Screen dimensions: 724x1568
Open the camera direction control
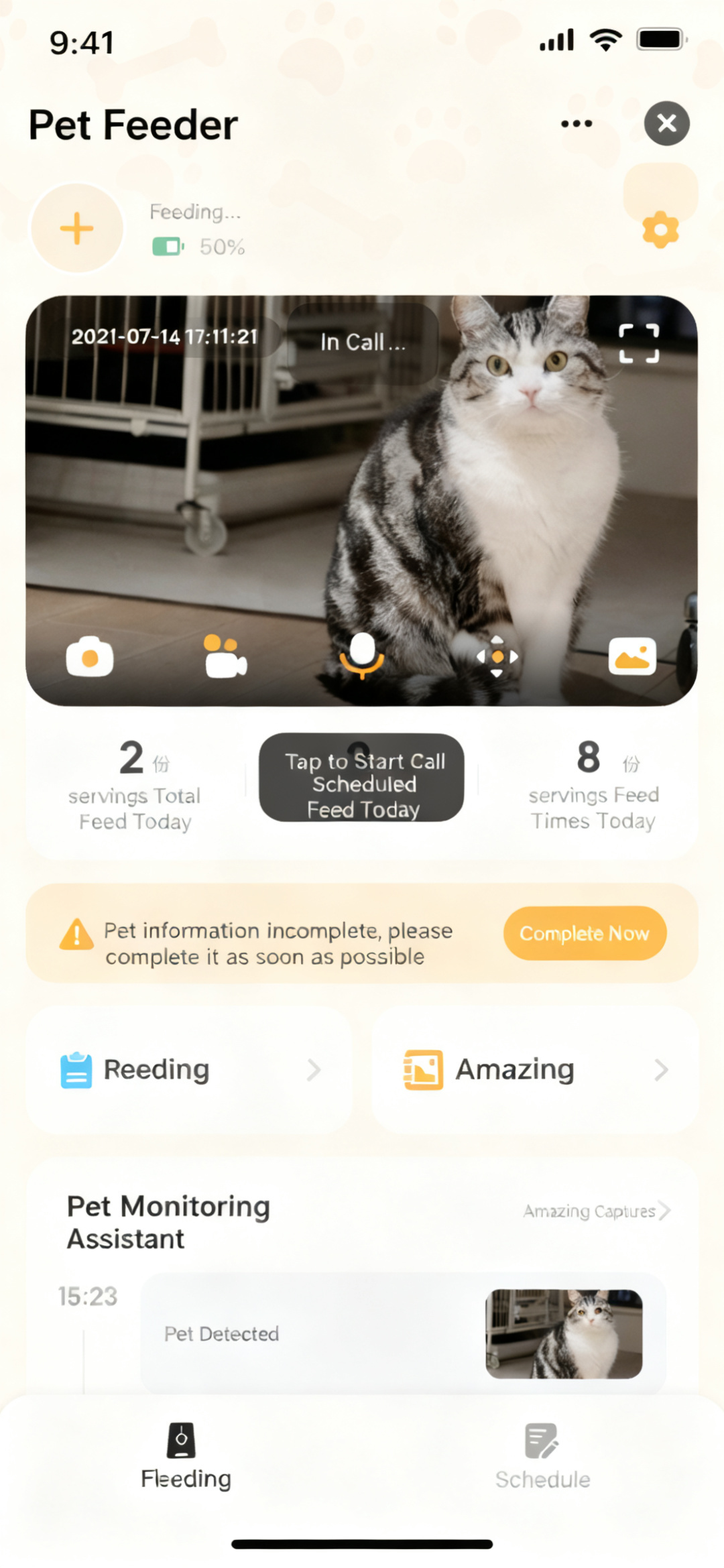coord(497,657)
